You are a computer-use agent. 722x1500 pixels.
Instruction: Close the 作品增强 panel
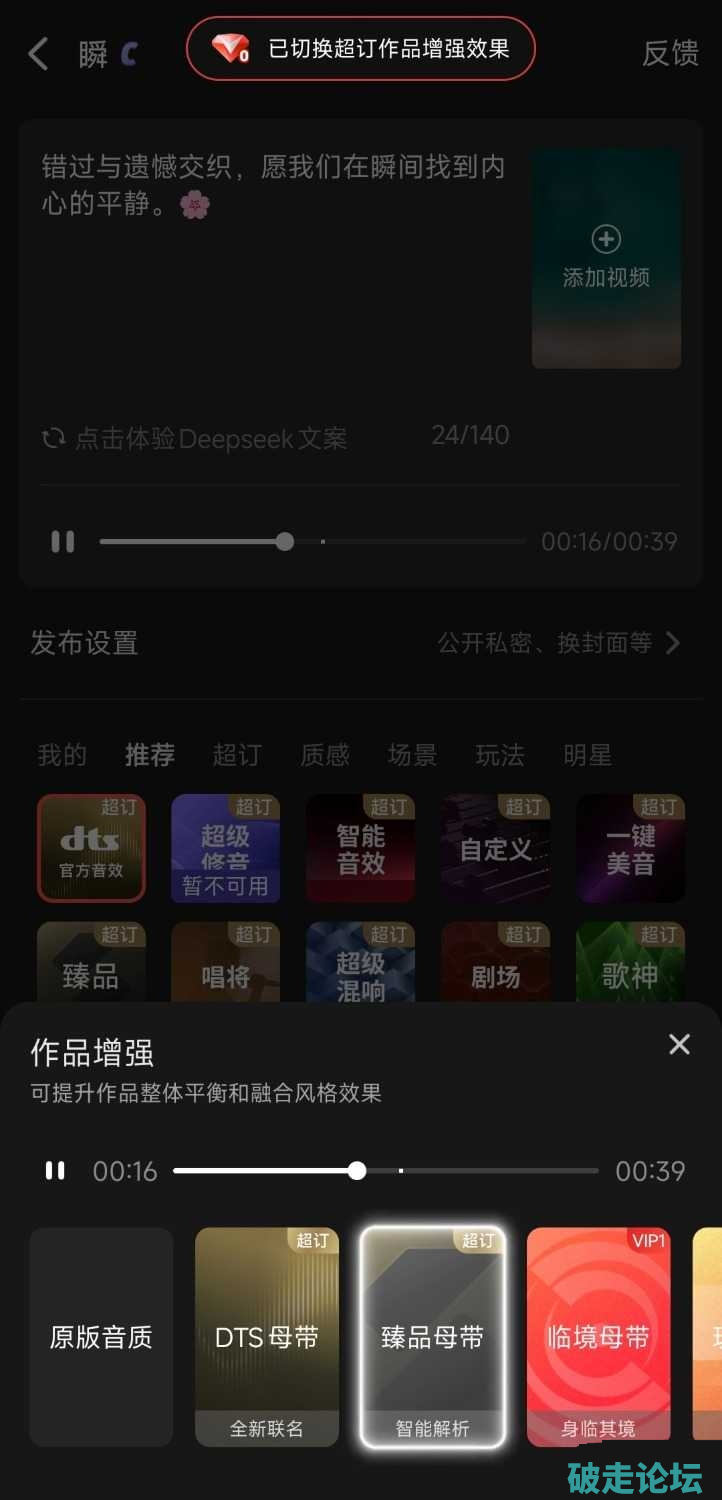679,1045
